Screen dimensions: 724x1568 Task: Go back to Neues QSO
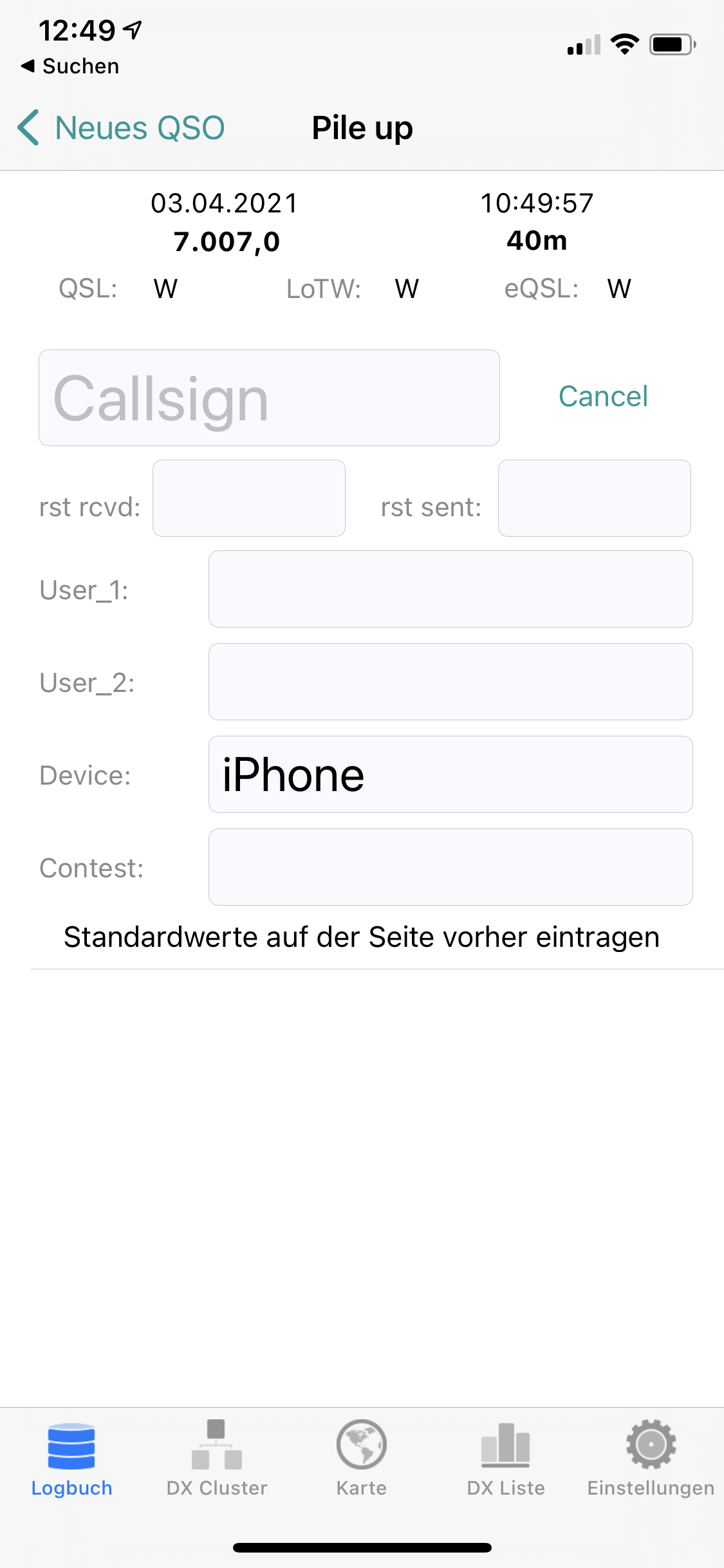122,127
